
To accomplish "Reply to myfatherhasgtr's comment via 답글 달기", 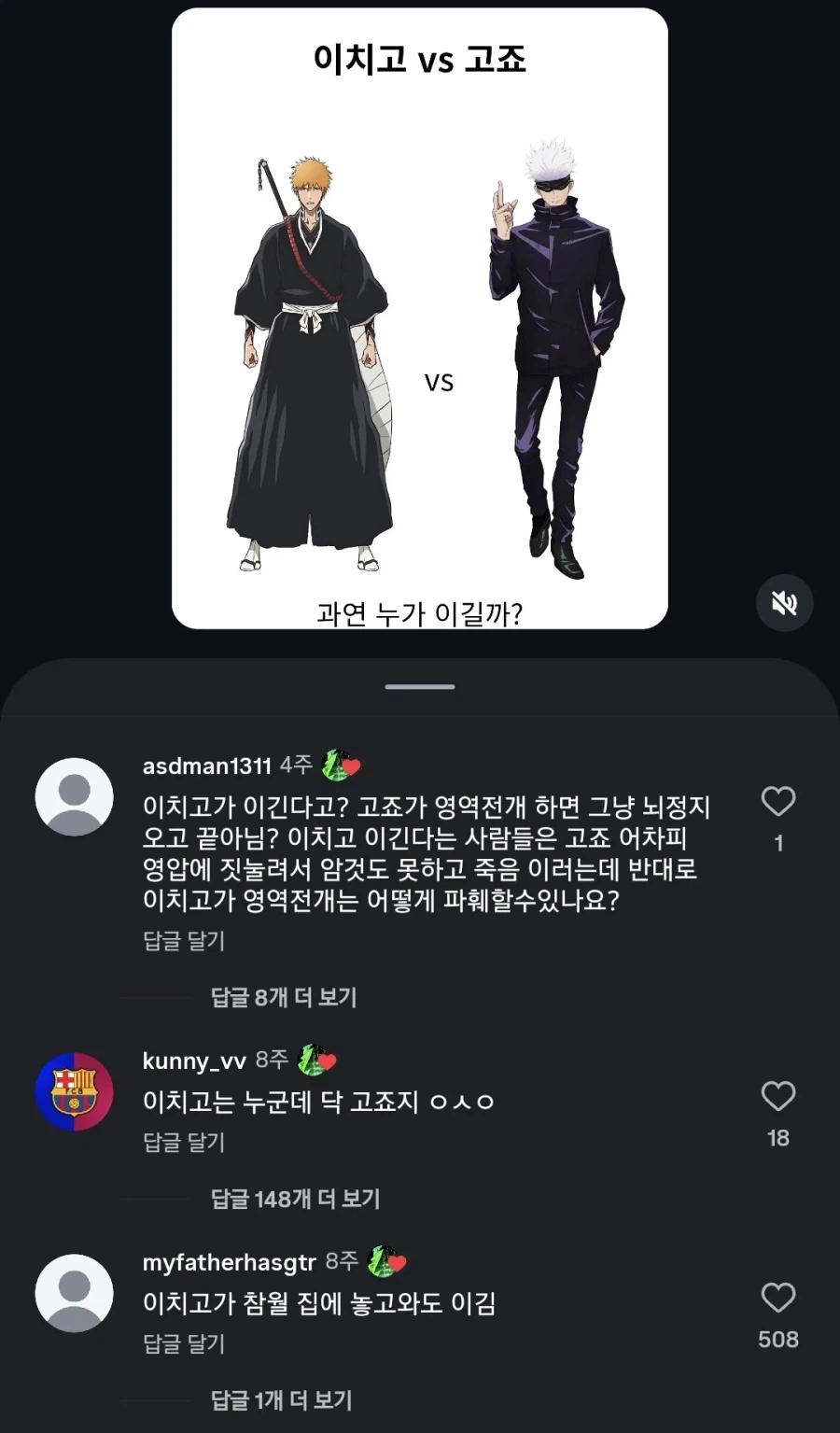I will (183, 1344).
